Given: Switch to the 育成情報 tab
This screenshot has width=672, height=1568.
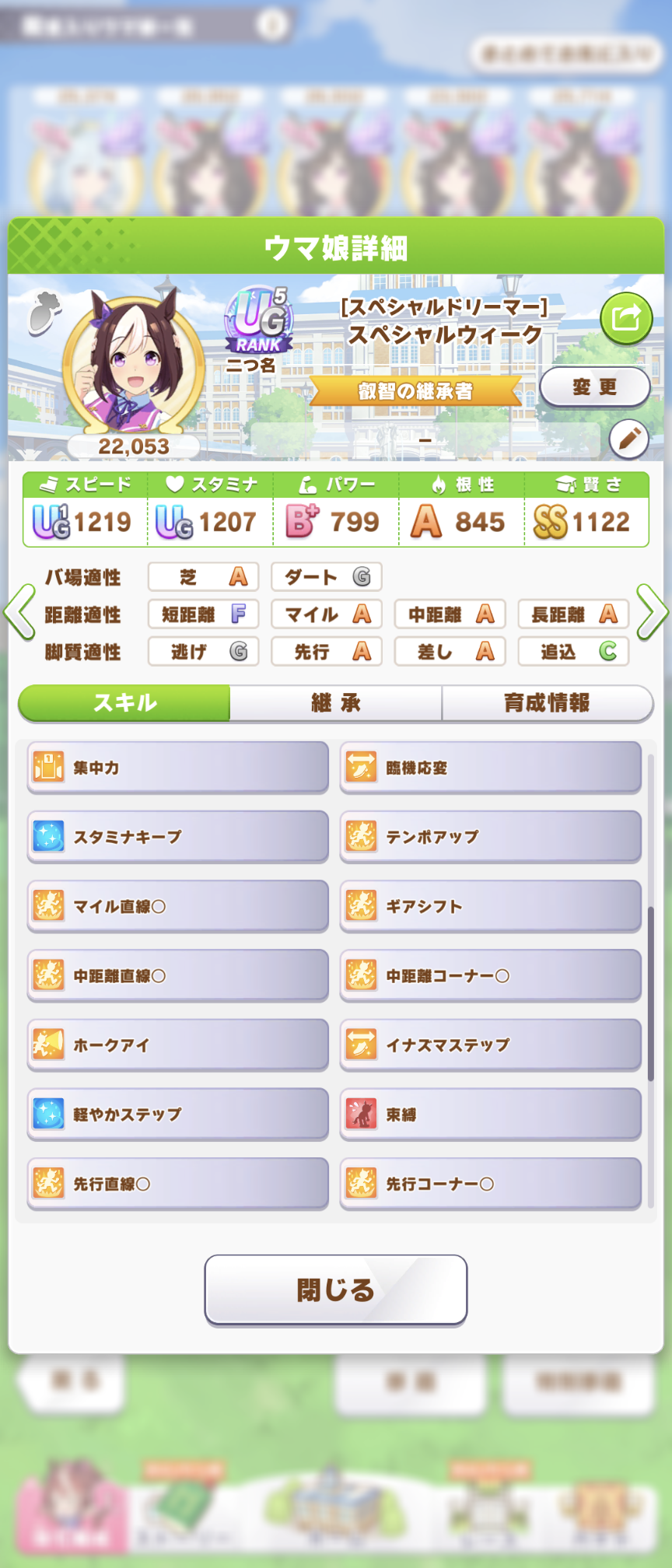Looking at the screenshot, I should click(547, 703).
